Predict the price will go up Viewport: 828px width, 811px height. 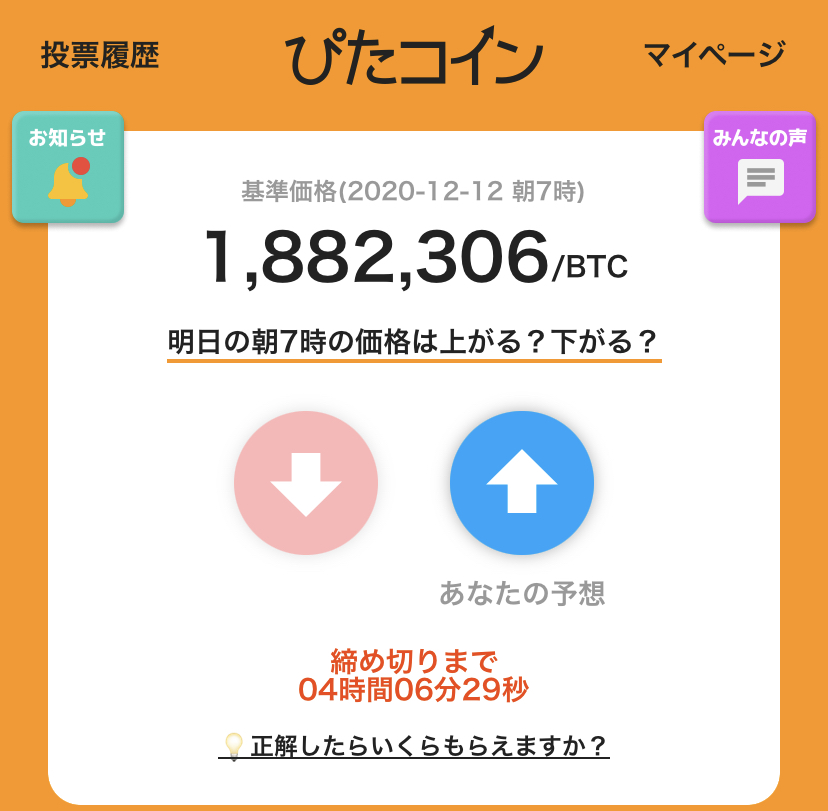pyautogui.click(x=522, y=483)
